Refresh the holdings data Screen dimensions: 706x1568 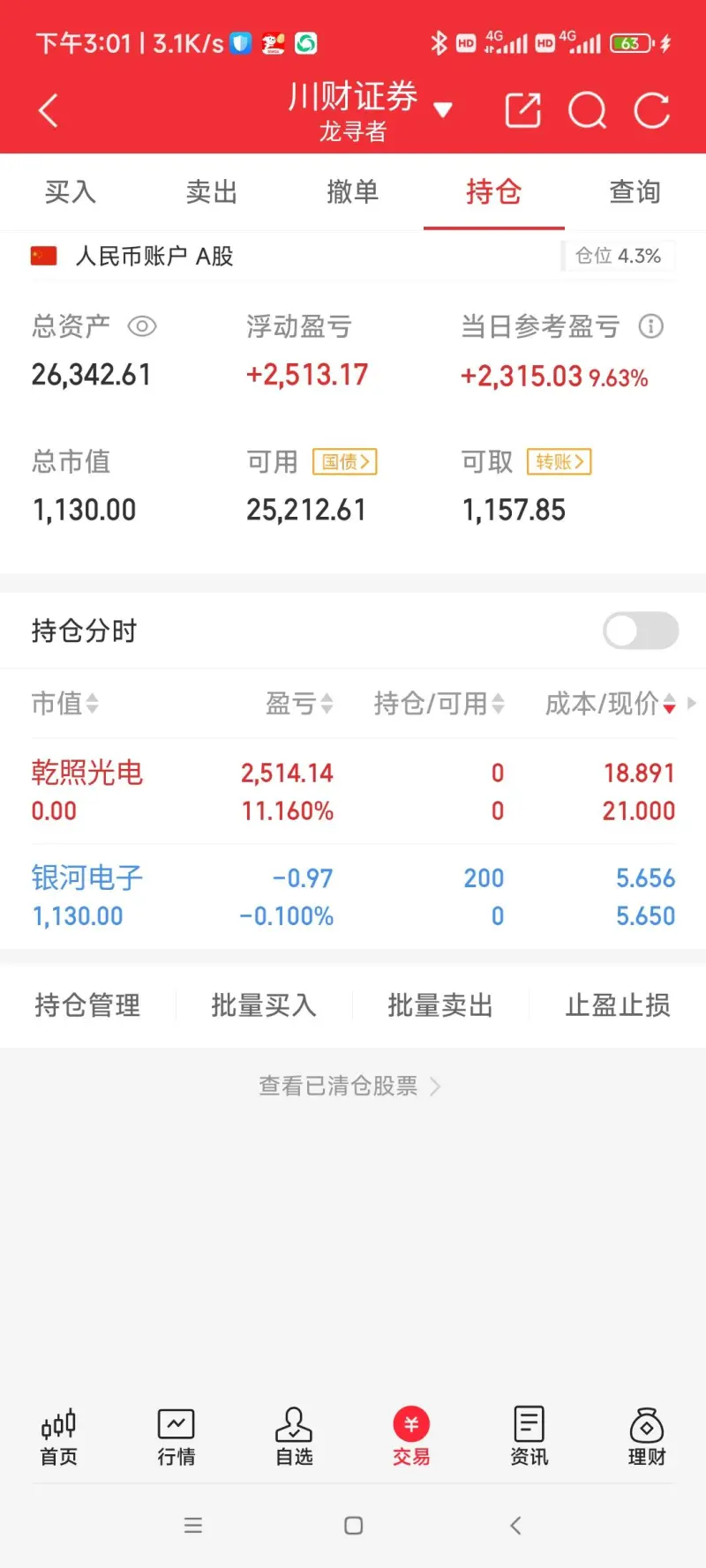pyautogui.click(x=652, y=111)
